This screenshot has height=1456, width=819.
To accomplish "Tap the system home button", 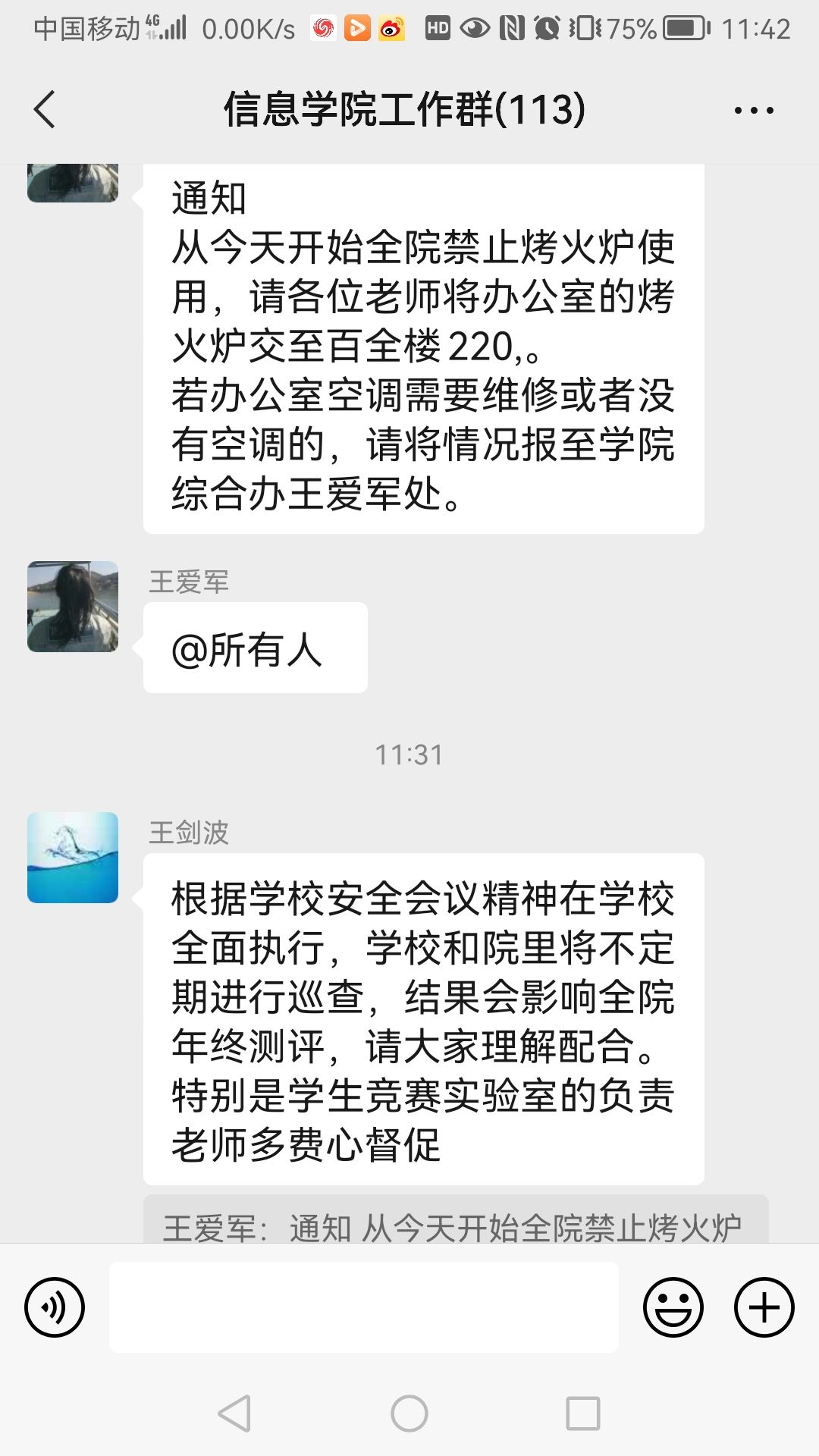I will pos(409,1414).
